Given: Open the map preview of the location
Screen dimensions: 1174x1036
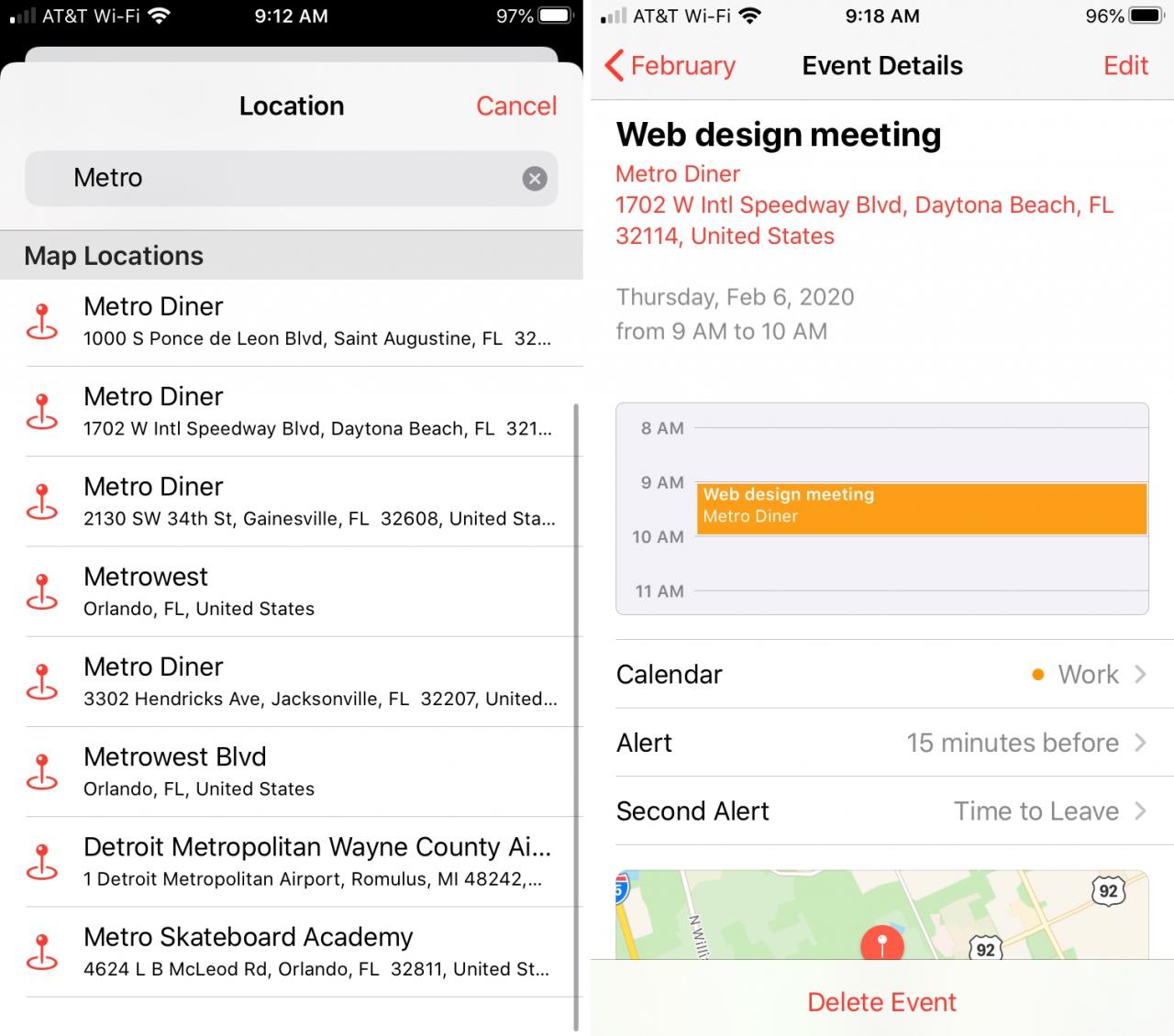Looking at the screenshot, I should coord(882,914).
